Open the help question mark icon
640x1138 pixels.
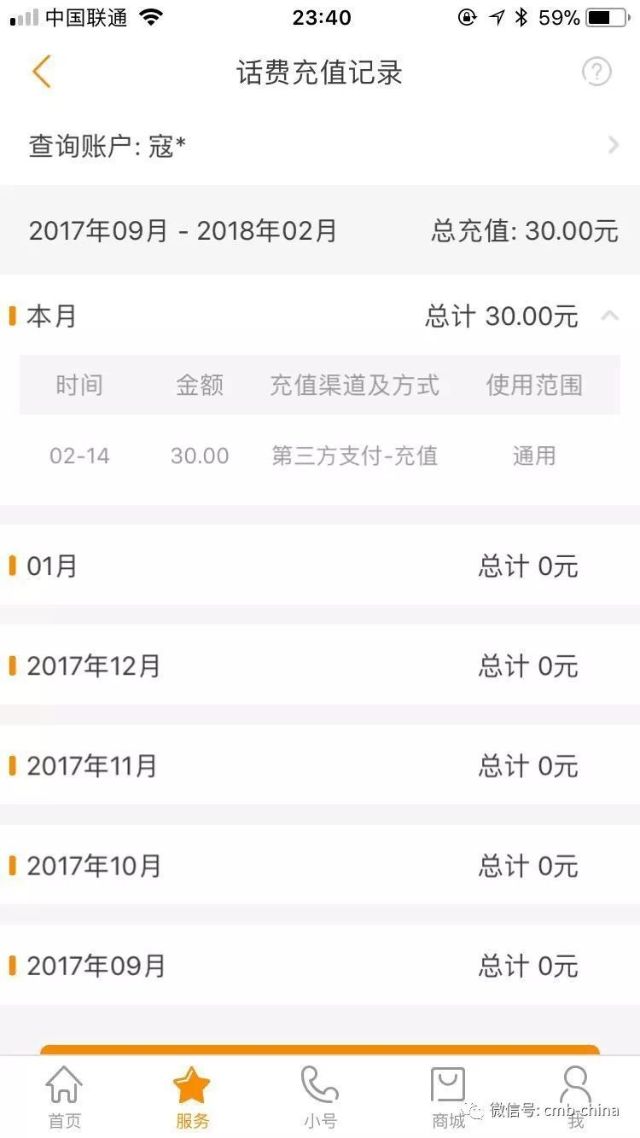(x=596, y=72)
